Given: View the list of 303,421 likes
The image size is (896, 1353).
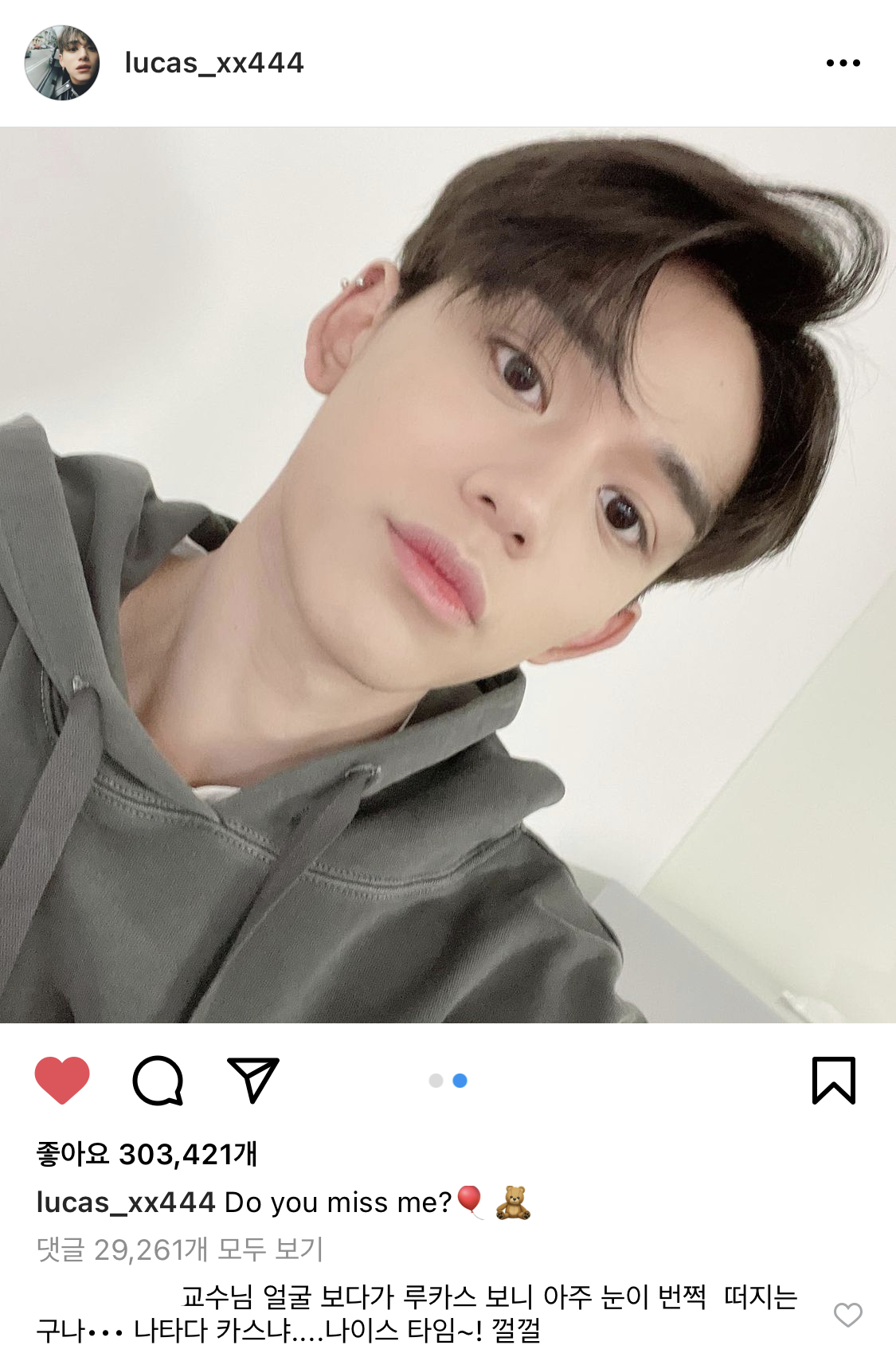Looking at the screenshot, I should coord(147,1154).
